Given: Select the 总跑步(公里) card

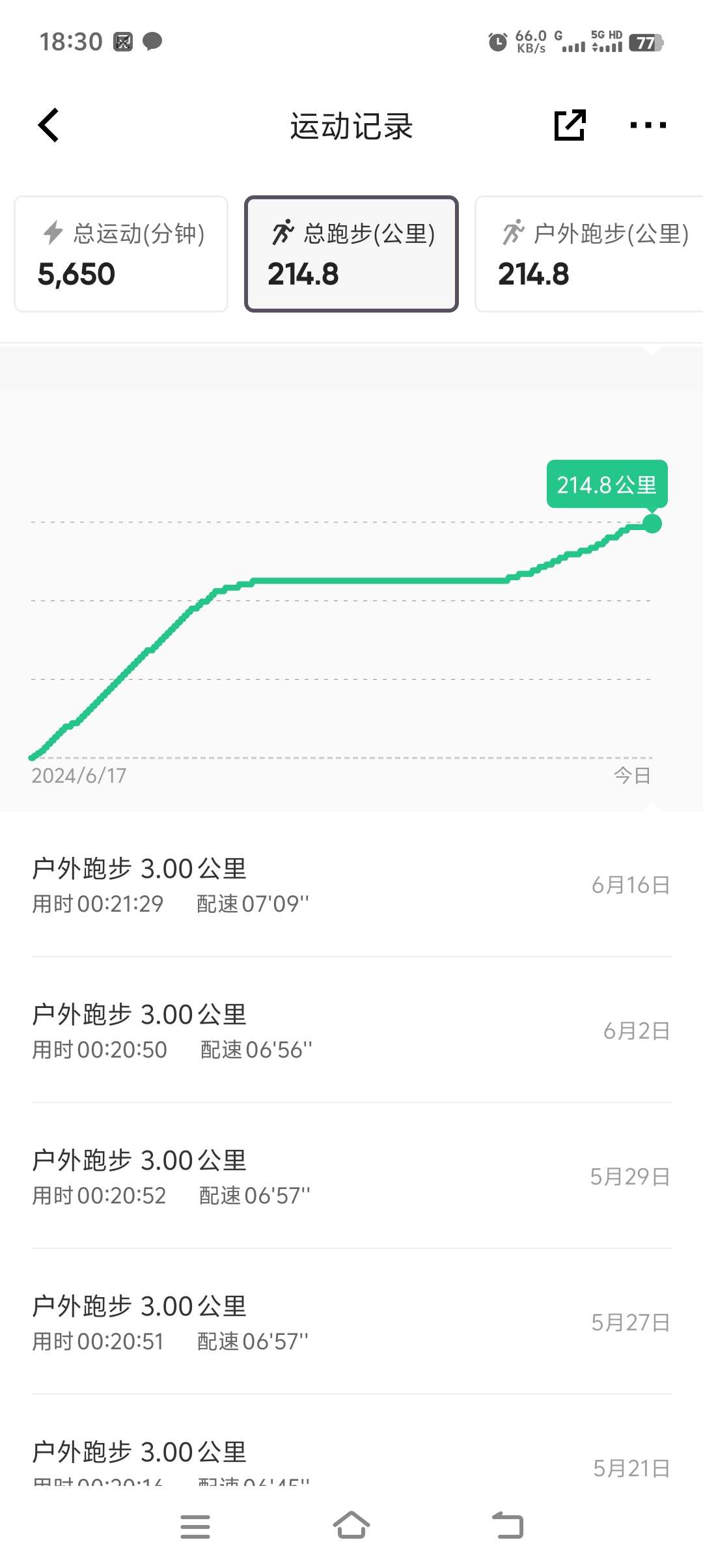Looking at the screenshot, I should (351, 254).
